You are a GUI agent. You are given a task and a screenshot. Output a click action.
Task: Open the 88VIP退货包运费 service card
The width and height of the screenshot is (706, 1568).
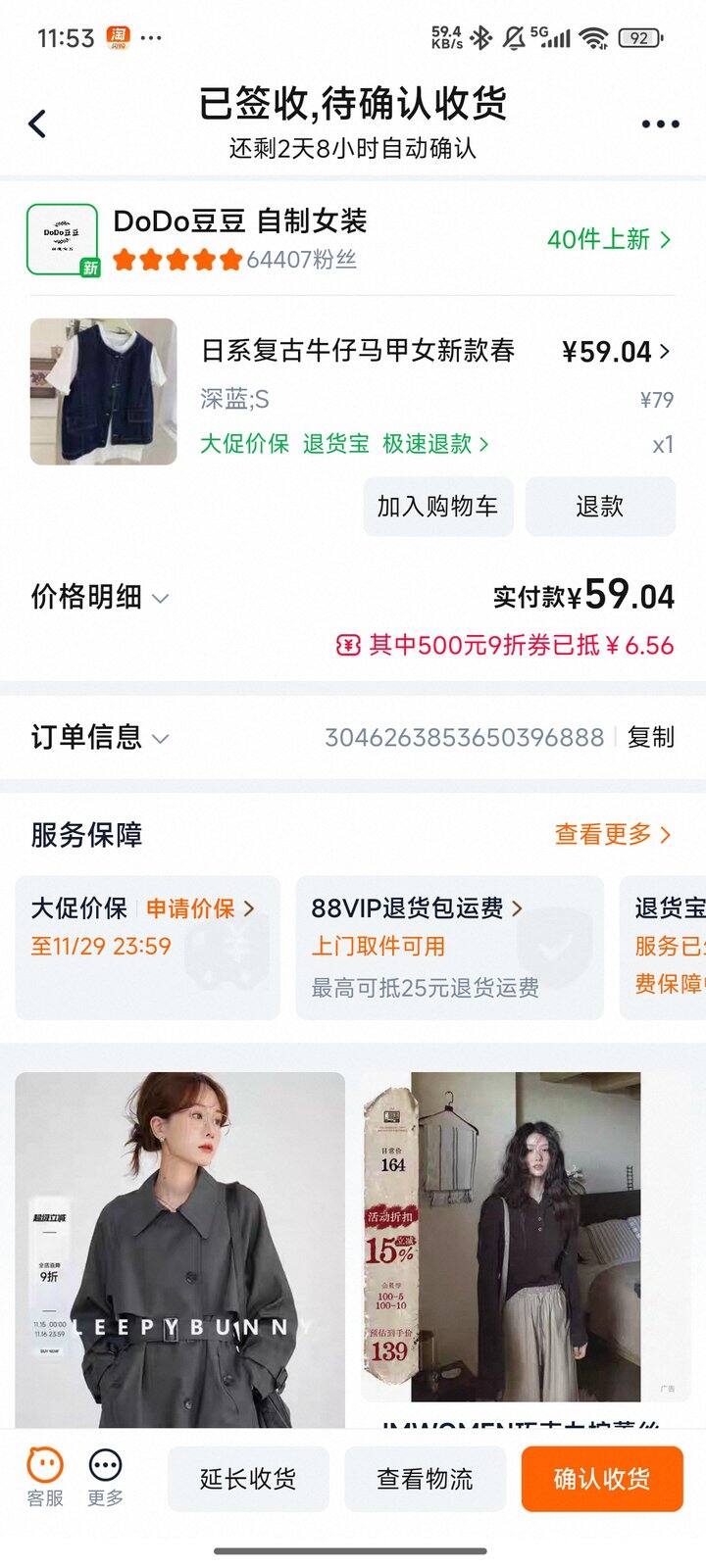[x=449, y=947]
